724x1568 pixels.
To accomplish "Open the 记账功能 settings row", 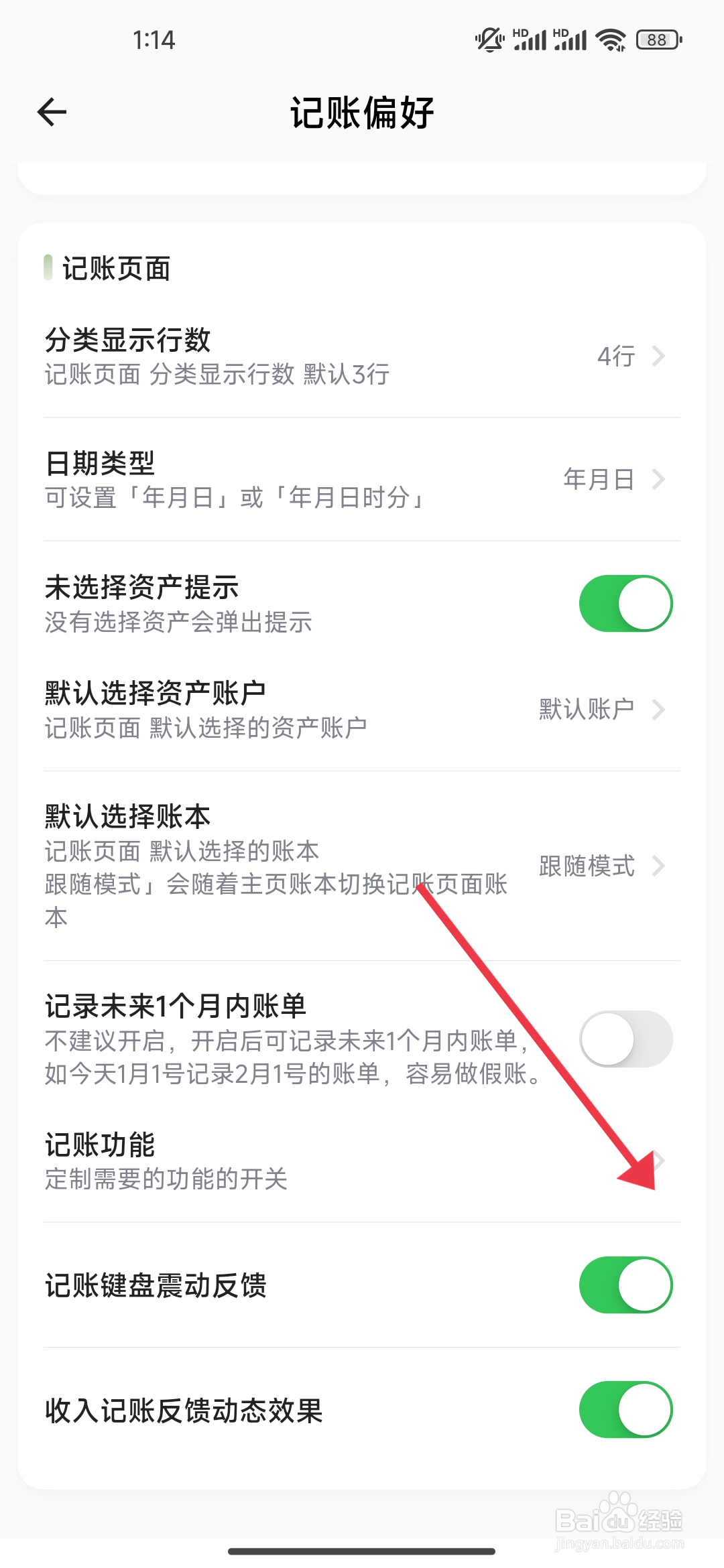I will coord(660,1155).
